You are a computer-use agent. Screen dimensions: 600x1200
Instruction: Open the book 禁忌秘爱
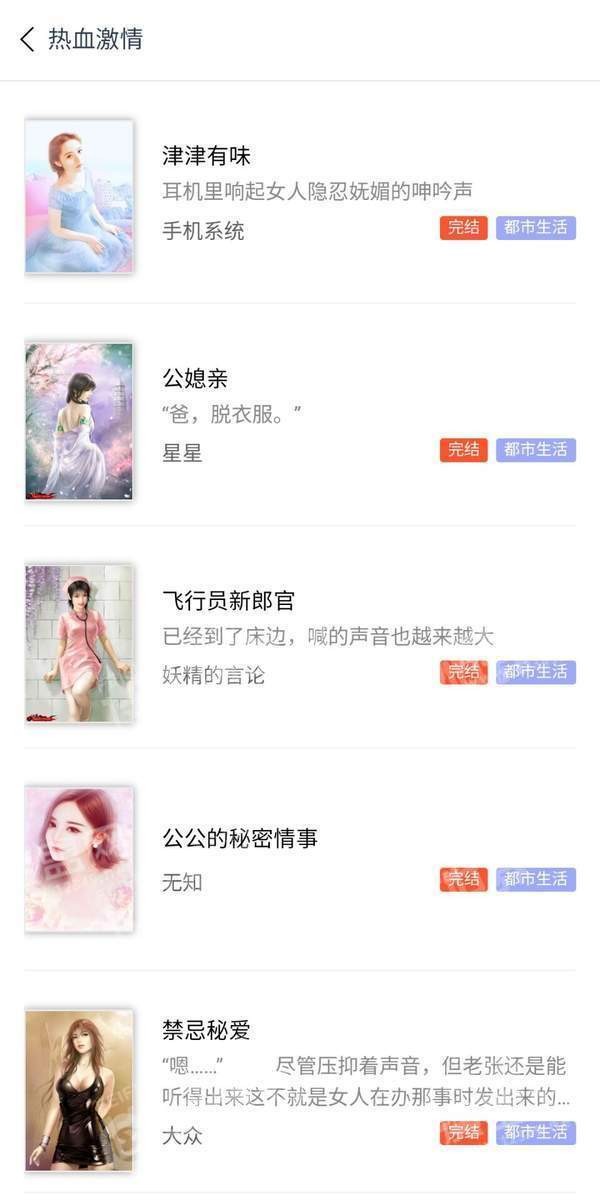(x=207, y=1030)
